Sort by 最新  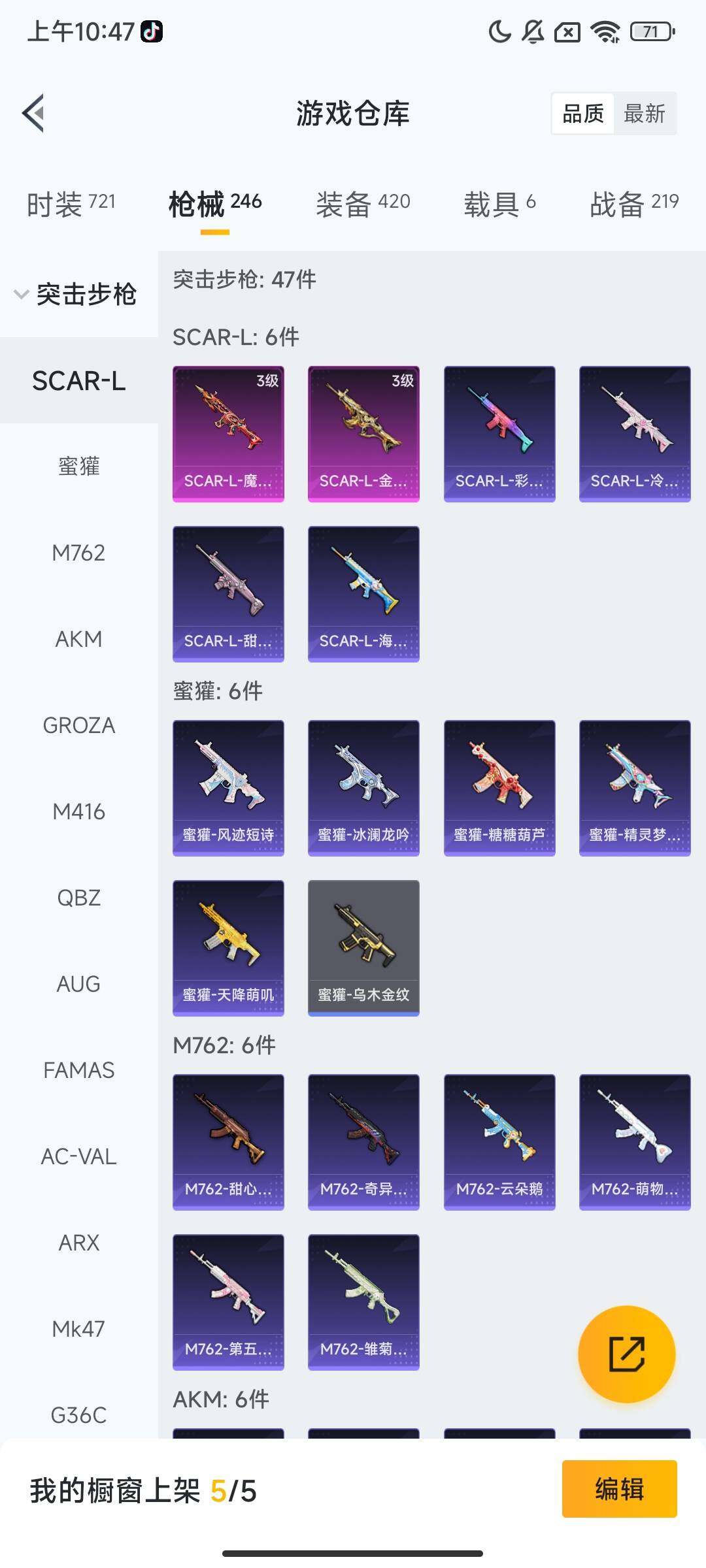point(644,114)
